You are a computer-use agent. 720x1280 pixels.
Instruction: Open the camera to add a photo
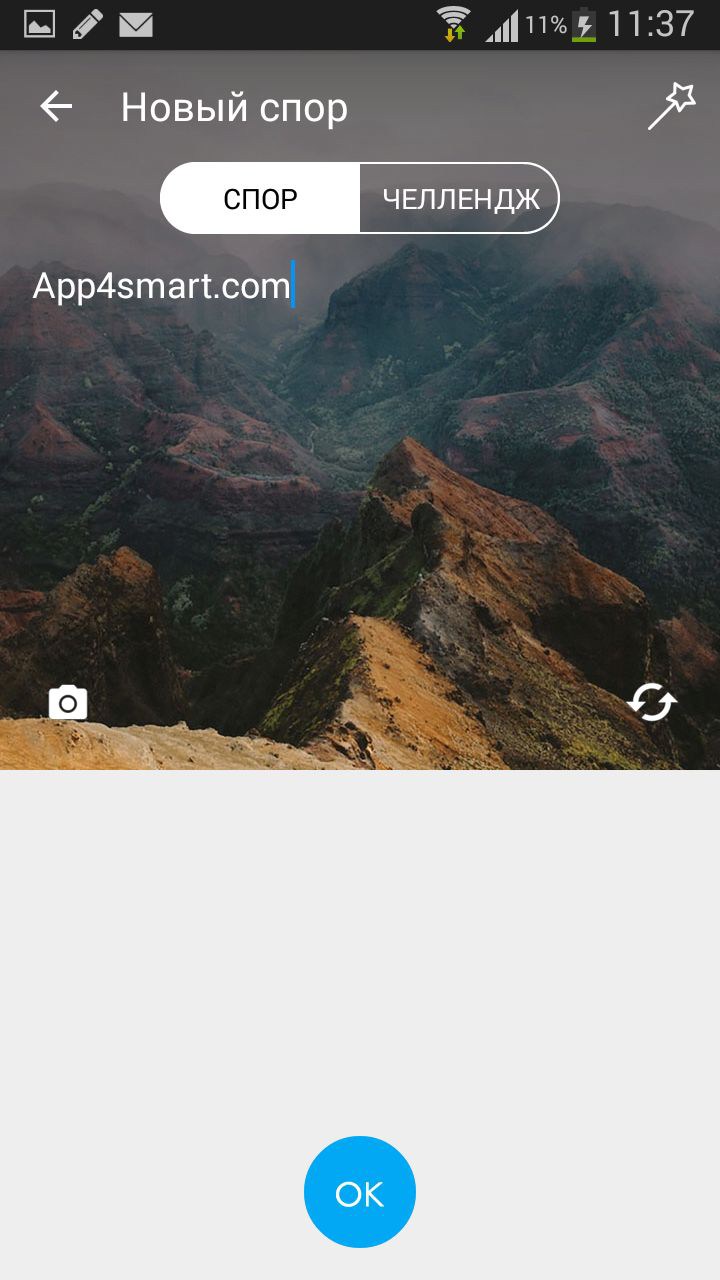tap(68, 703)
